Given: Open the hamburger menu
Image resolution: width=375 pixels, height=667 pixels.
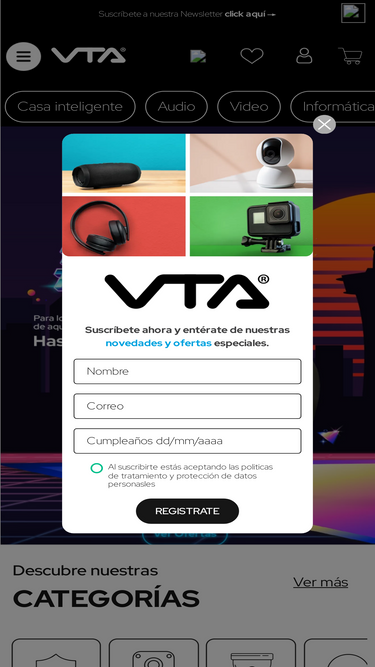Looking at the screenshot, I should click(x=23, y=56).
